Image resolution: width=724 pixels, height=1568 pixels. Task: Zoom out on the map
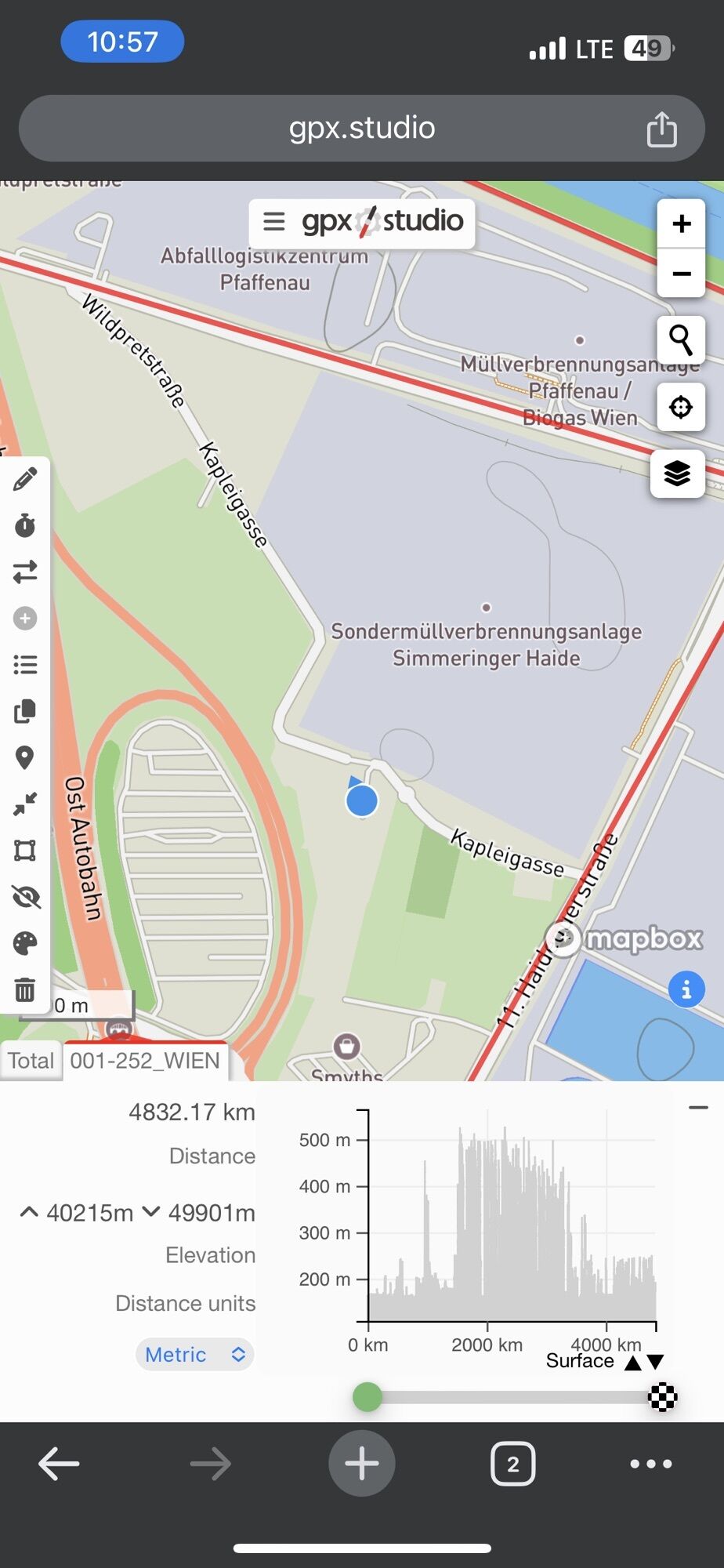[681, 274]
